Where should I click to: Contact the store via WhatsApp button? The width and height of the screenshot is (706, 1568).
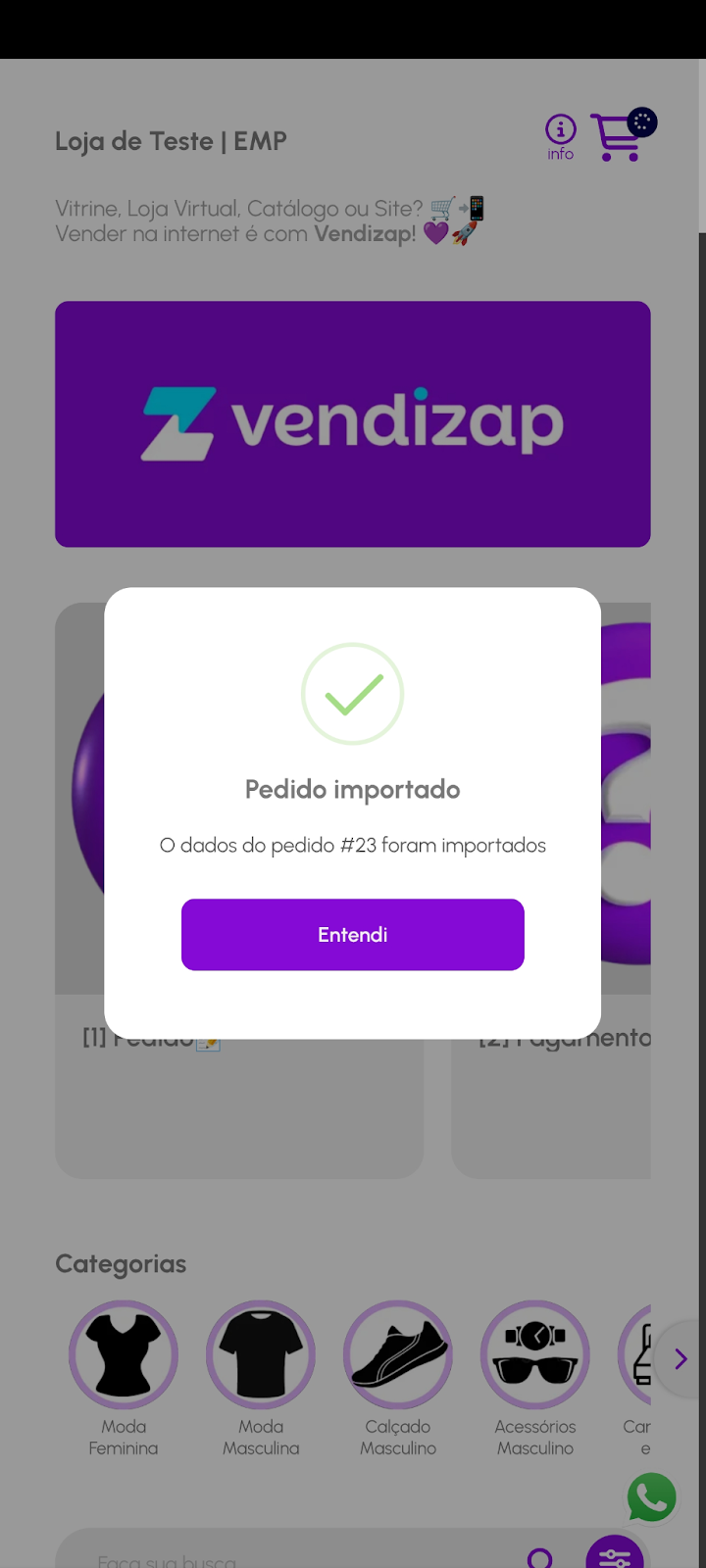[x=652, y=1497]
